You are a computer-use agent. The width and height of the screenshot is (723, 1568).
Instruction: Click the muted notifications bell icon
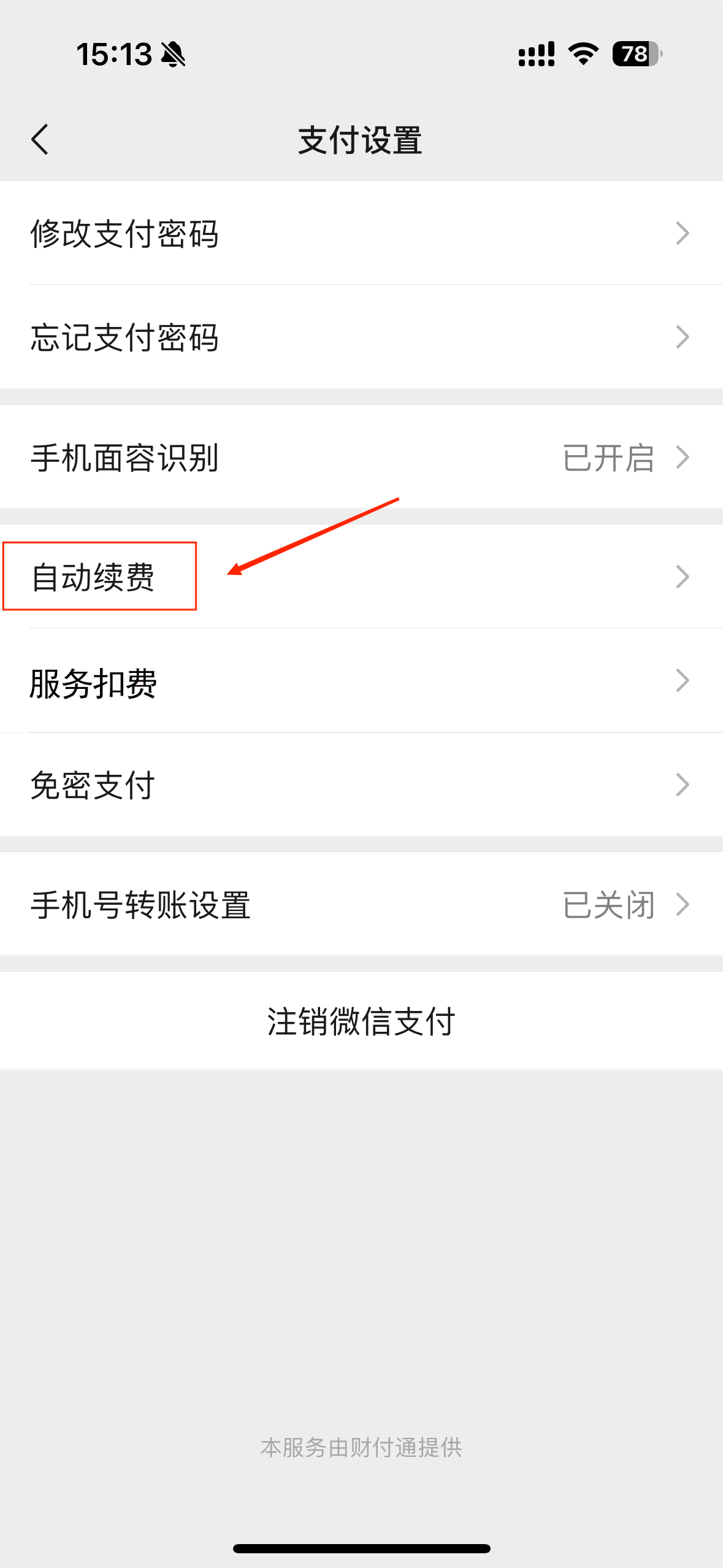pos(174,55)
